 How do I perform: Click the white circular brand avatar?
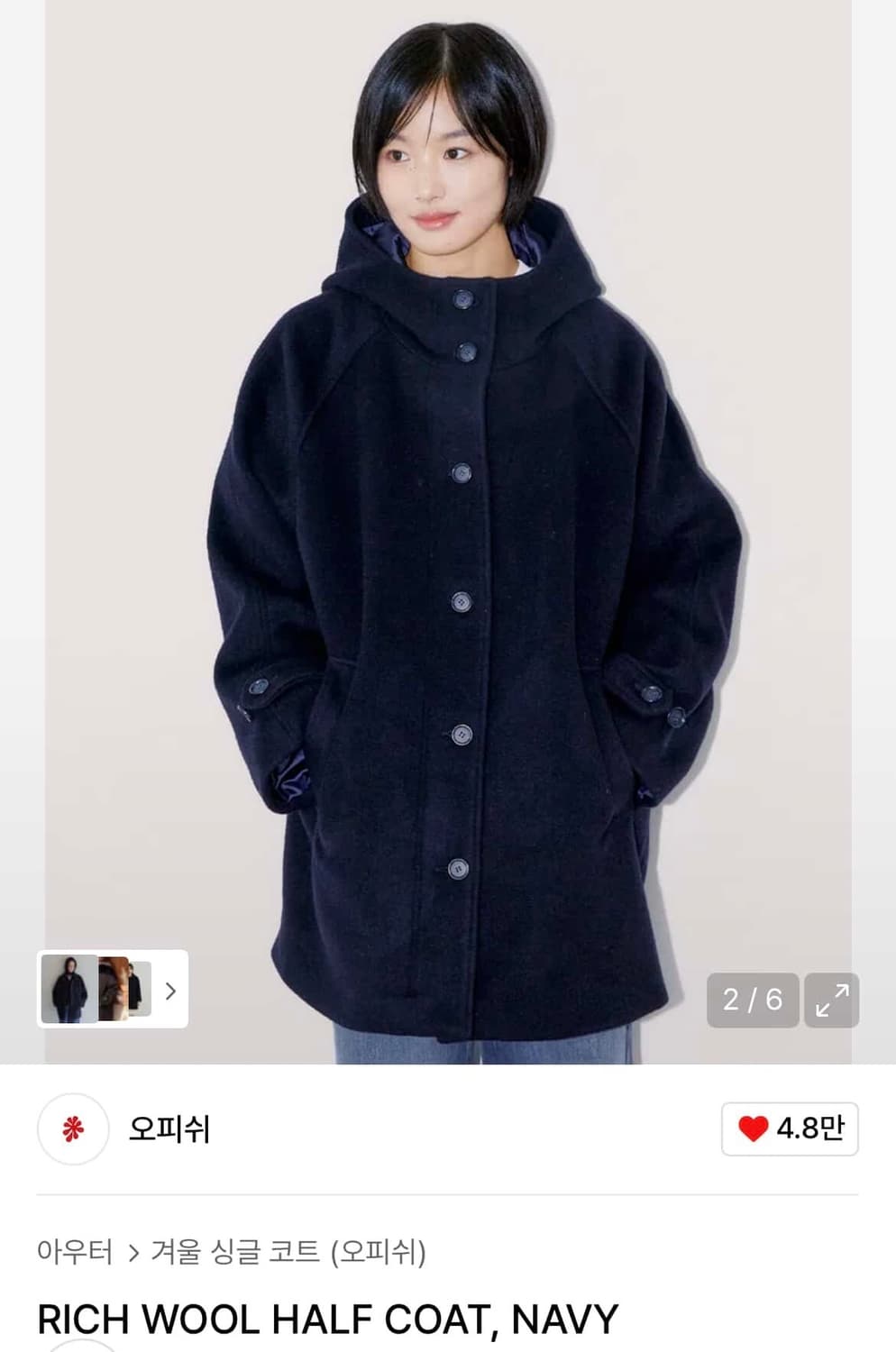point(72,1128)
